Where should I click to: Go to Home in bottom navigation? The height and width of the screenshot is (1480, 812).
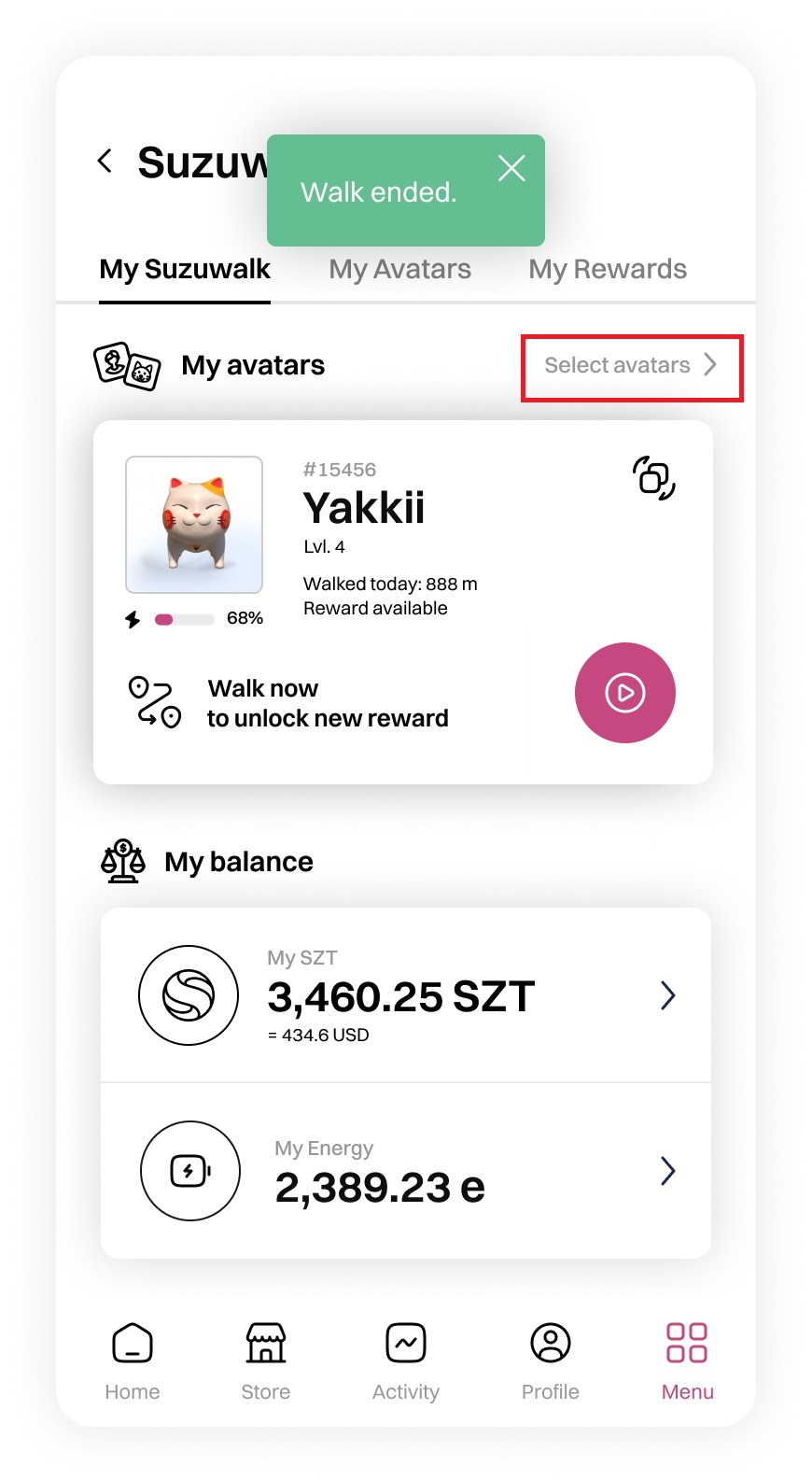(133, 1360)
